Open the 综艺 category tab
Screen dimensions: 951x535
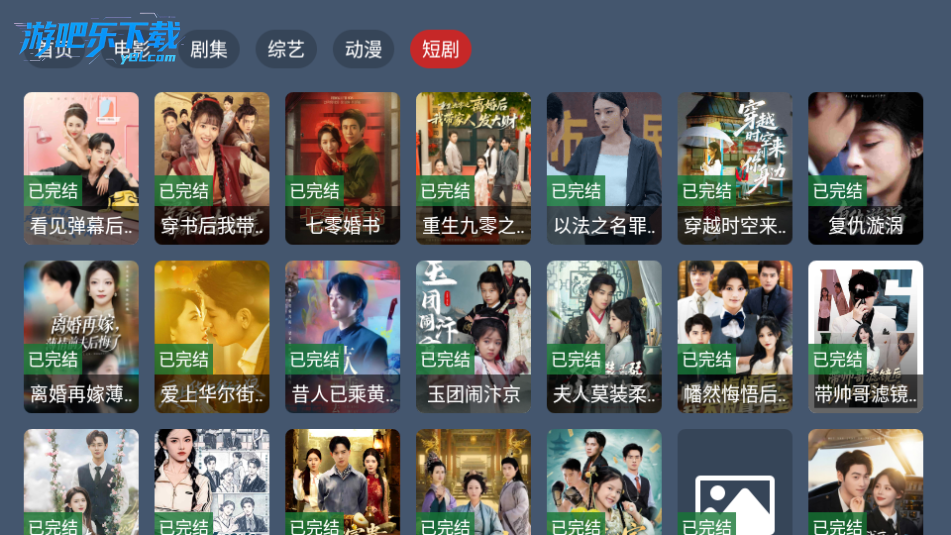point(286,49)
